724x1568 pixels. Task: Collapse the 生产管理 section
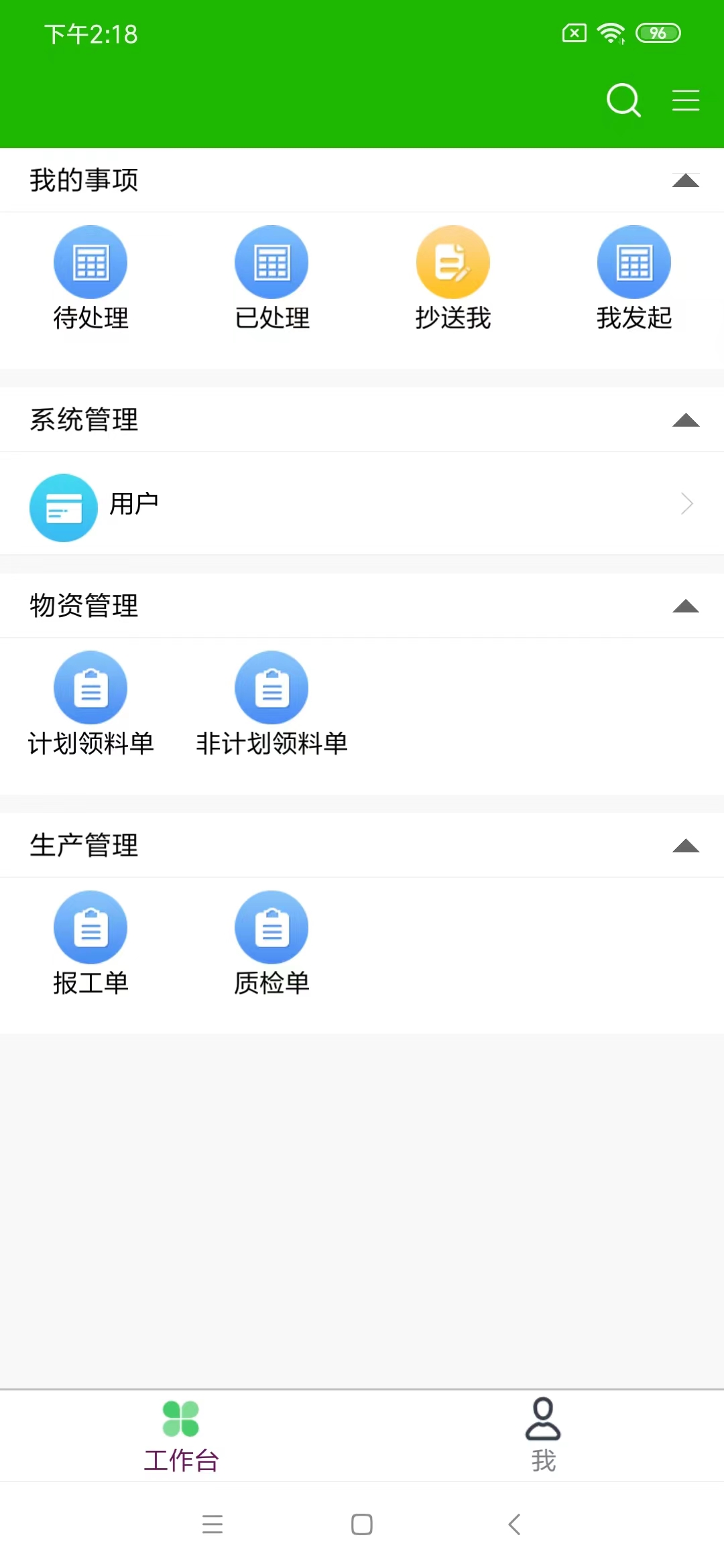pos(686,846)
